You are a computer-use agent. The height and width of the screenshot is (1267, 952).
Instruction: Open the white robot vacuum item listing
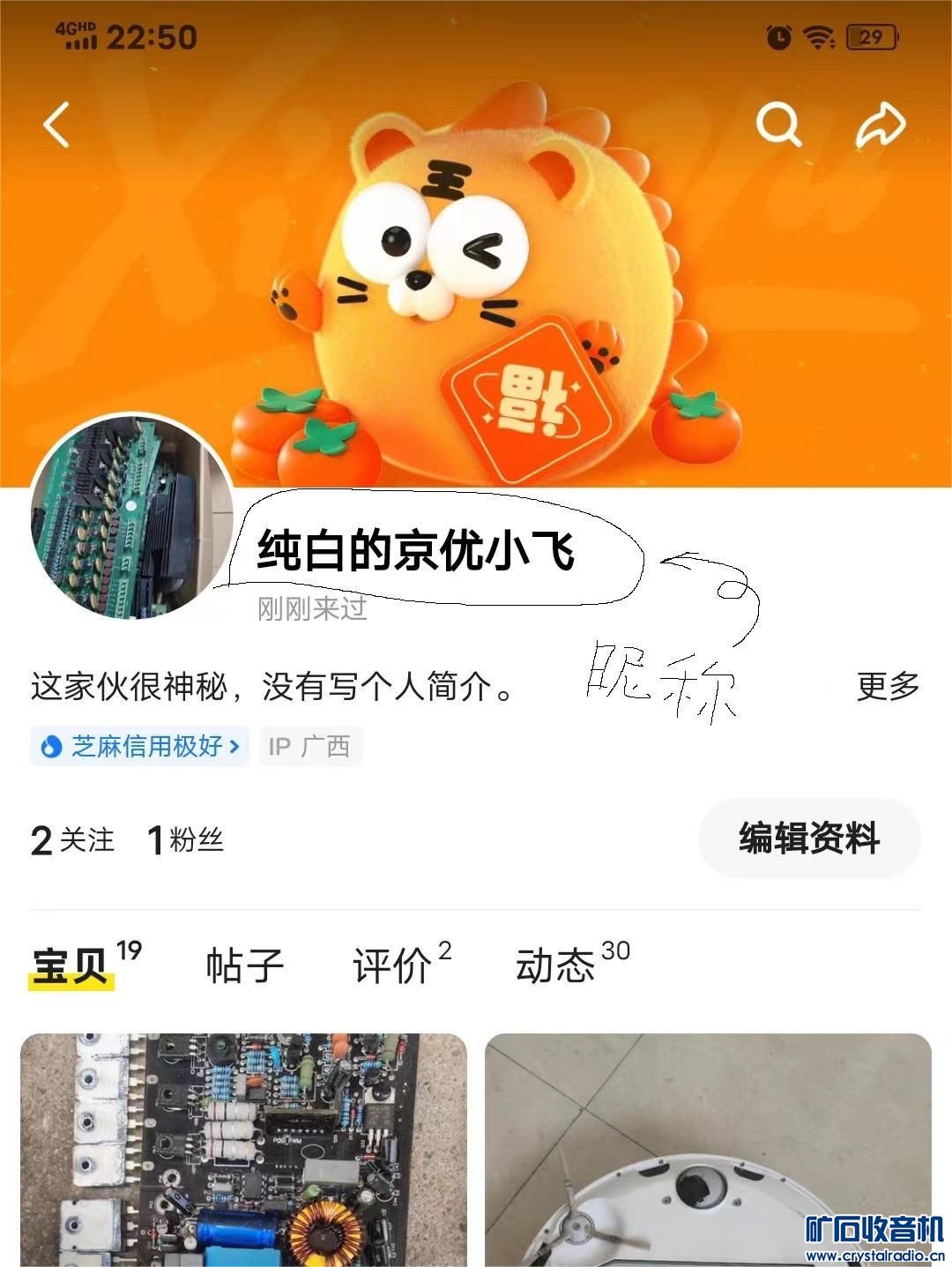click(708, 1151)
